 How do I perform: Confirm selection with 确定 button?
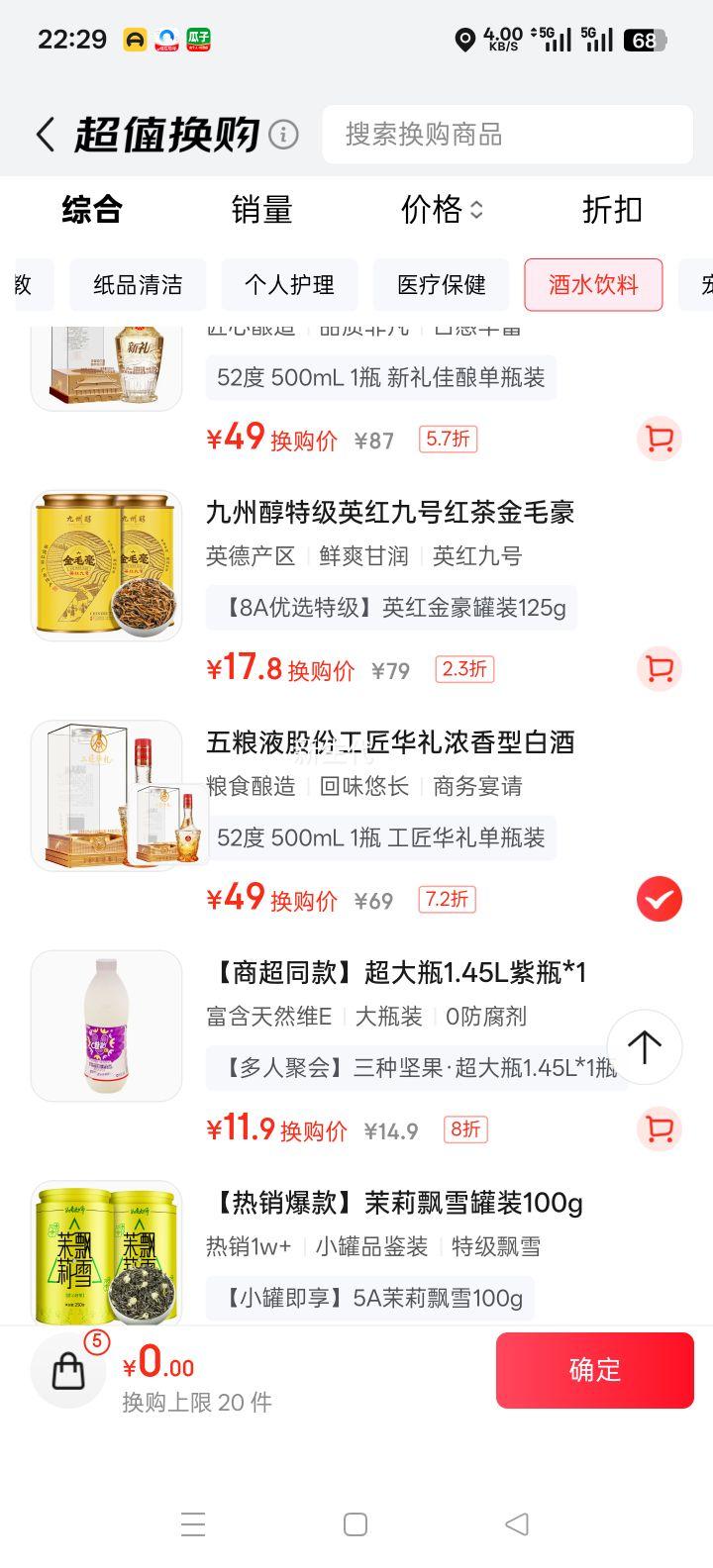[x=594, y=1370]
